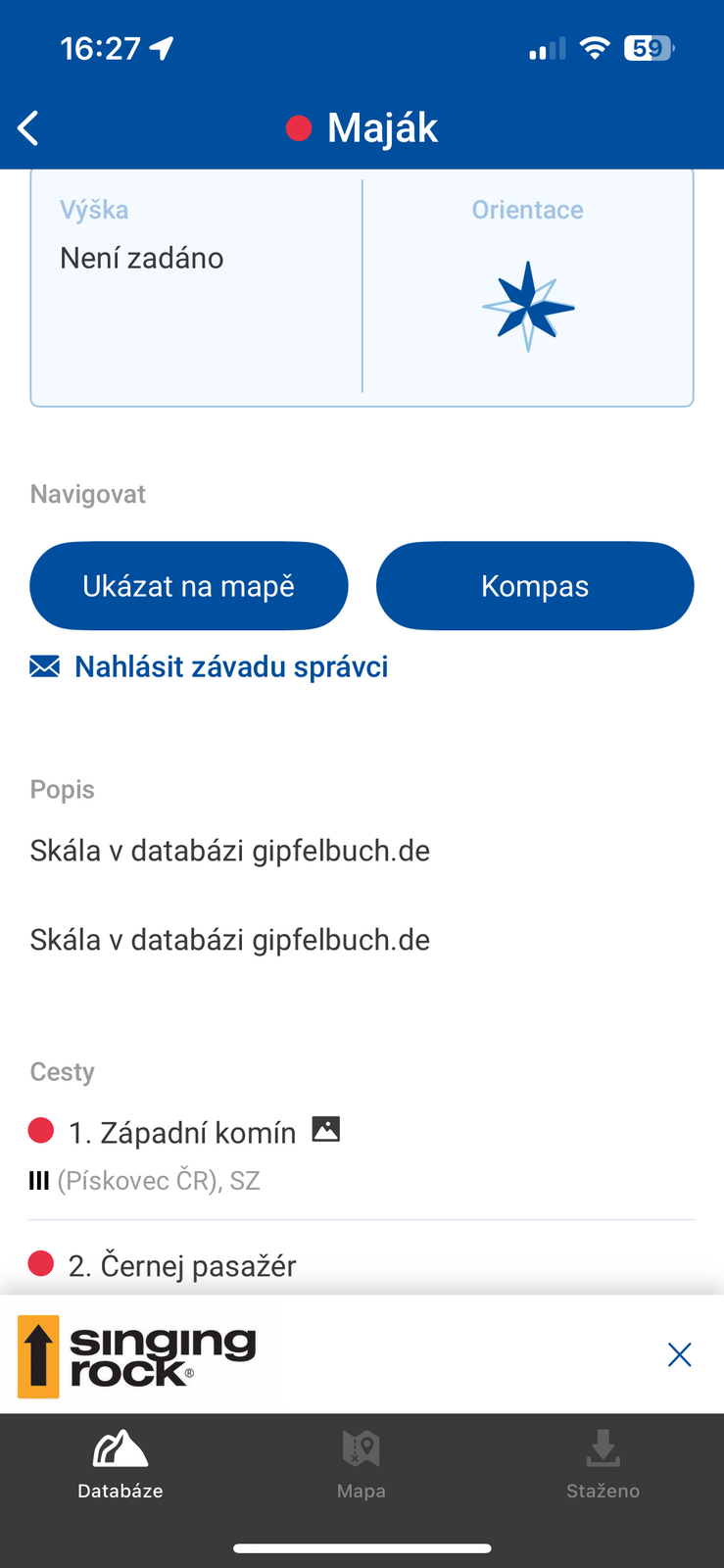This screenshot has height=1568, width=724.
Task: Open the Singing Rock advertisement
Action: coord(137,1356)
